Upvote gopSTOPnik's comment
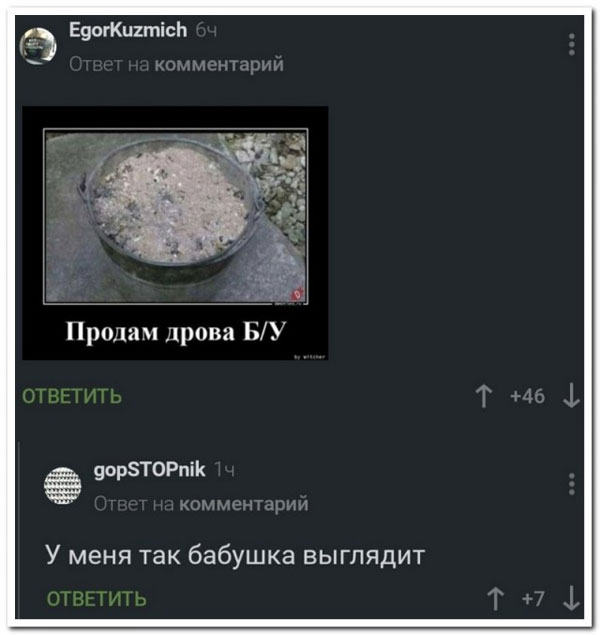Viewport: 600px width, 635px height. (x=495, y=599)
